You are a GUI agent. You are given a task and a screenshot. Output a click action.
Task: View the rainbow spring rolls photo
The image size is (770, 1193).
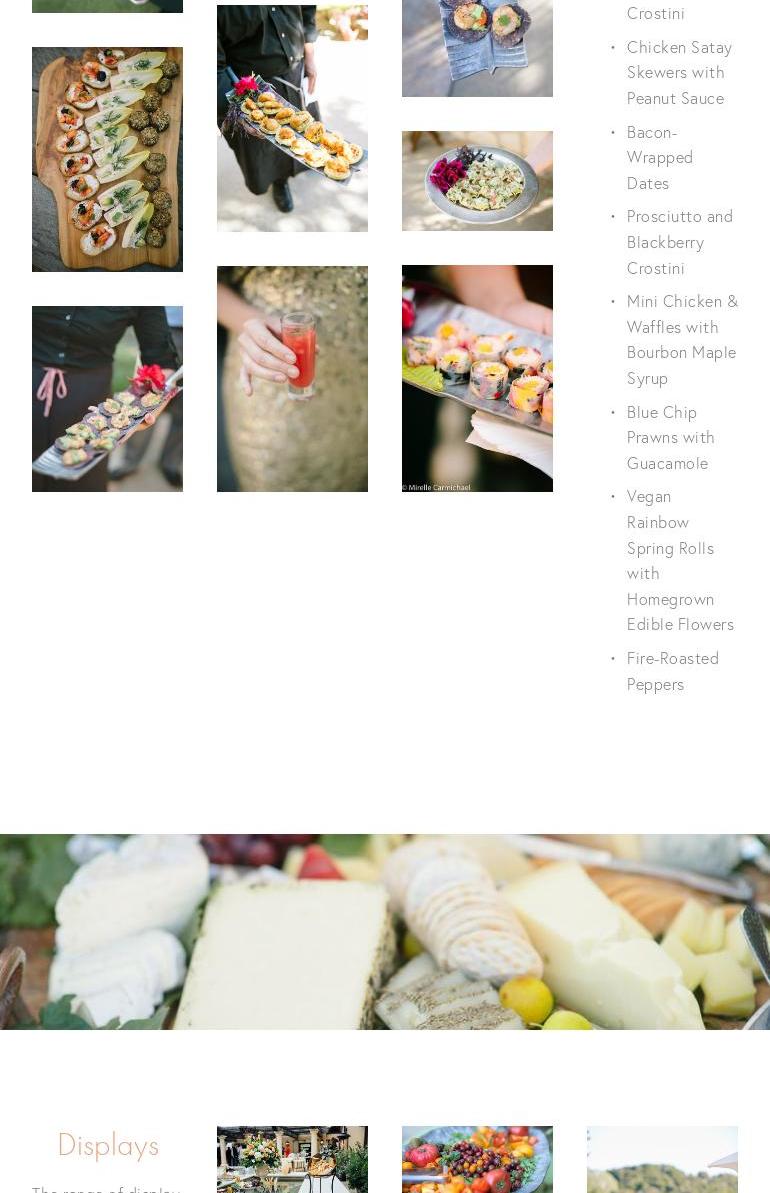pyautogui.click(x=477, y=378)
